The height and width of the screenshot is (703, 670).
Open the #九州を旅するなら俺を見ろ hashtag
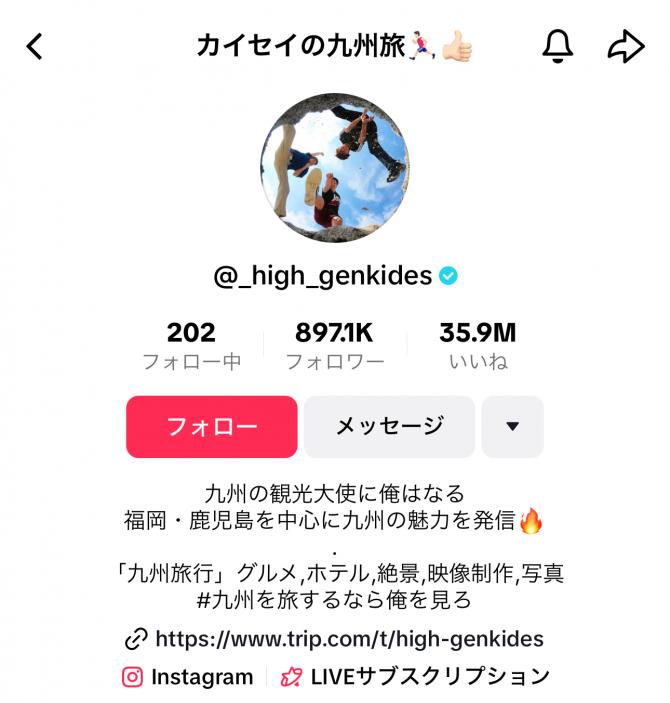335,601
